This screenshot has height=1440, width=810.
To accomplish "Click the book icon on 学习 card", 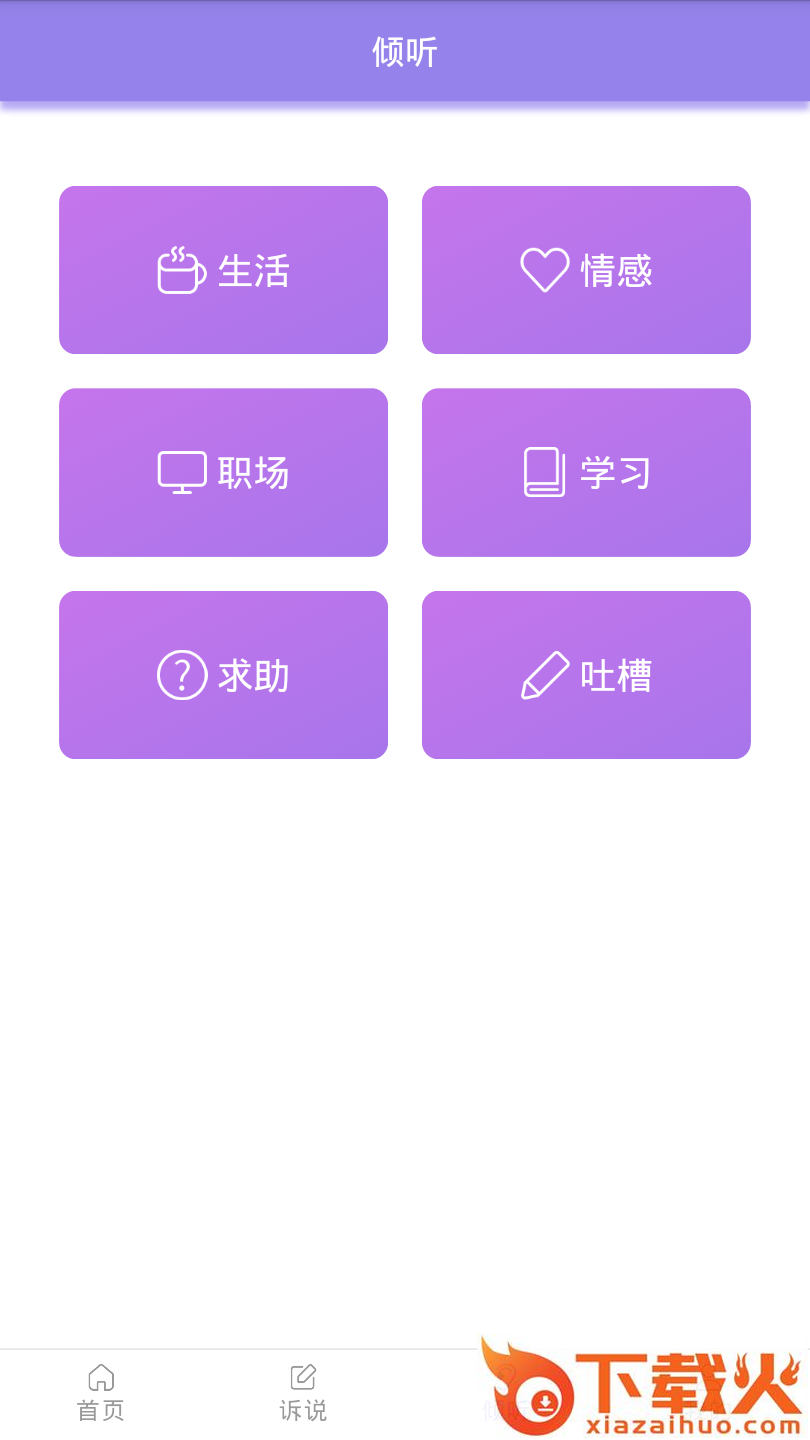I will click(x=541, y=470).
